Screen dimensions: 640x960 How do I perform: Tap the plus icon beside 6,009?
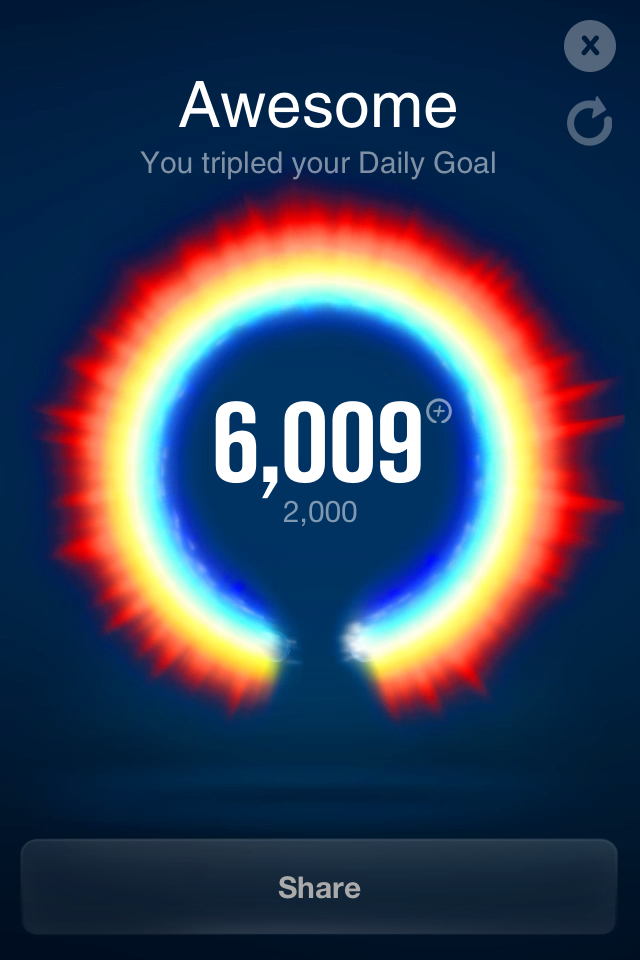439,411
